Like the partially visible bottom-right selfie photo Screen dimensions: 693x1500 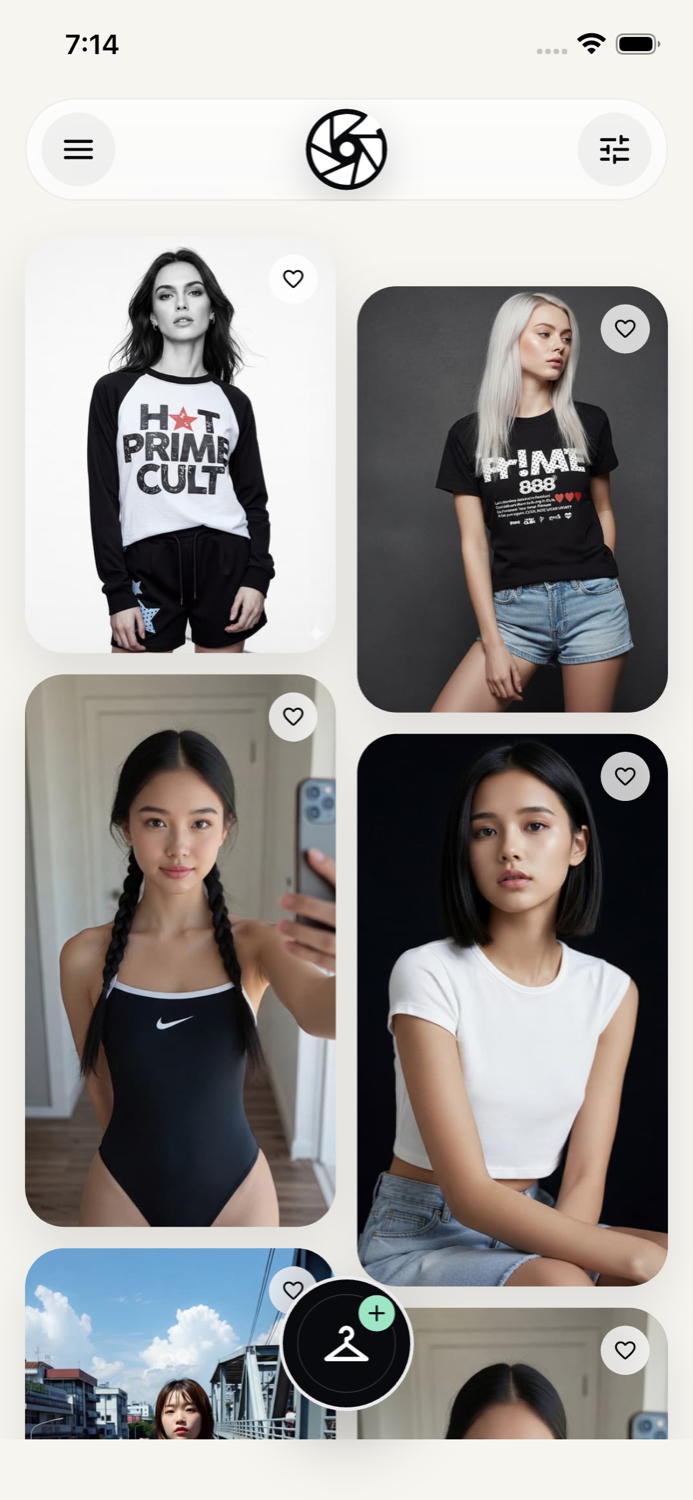click(x=625, y=1350)
